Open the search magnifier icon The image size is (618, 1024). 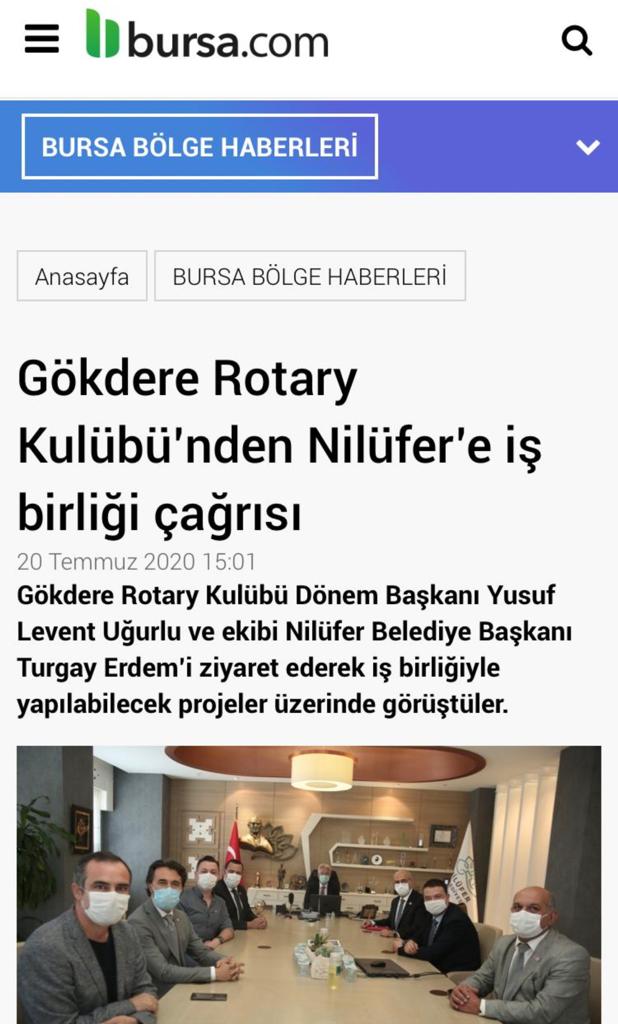[x=577, y=40]
